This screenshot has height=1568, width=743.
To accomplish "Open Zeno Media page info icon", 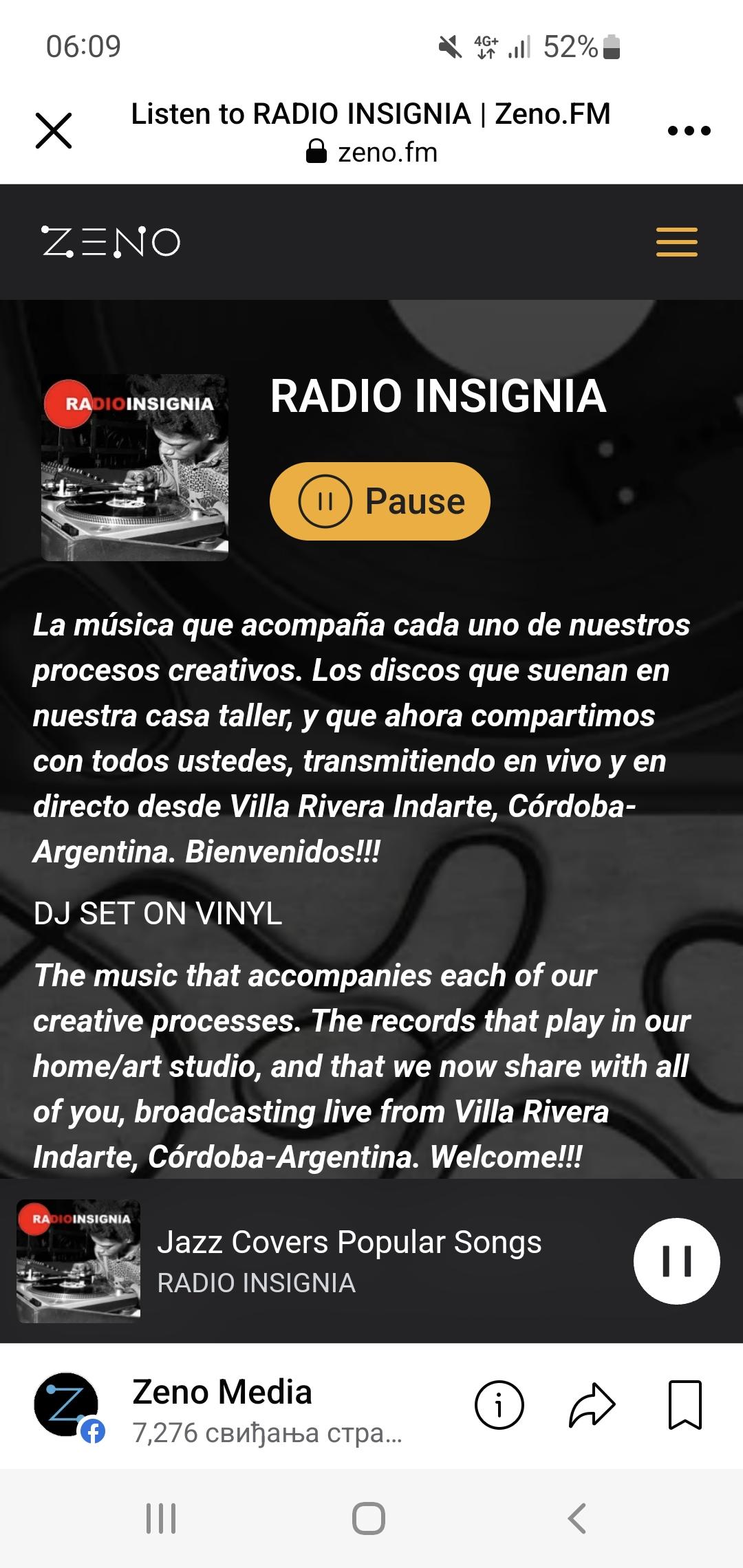I will [x=499, y=1404].
